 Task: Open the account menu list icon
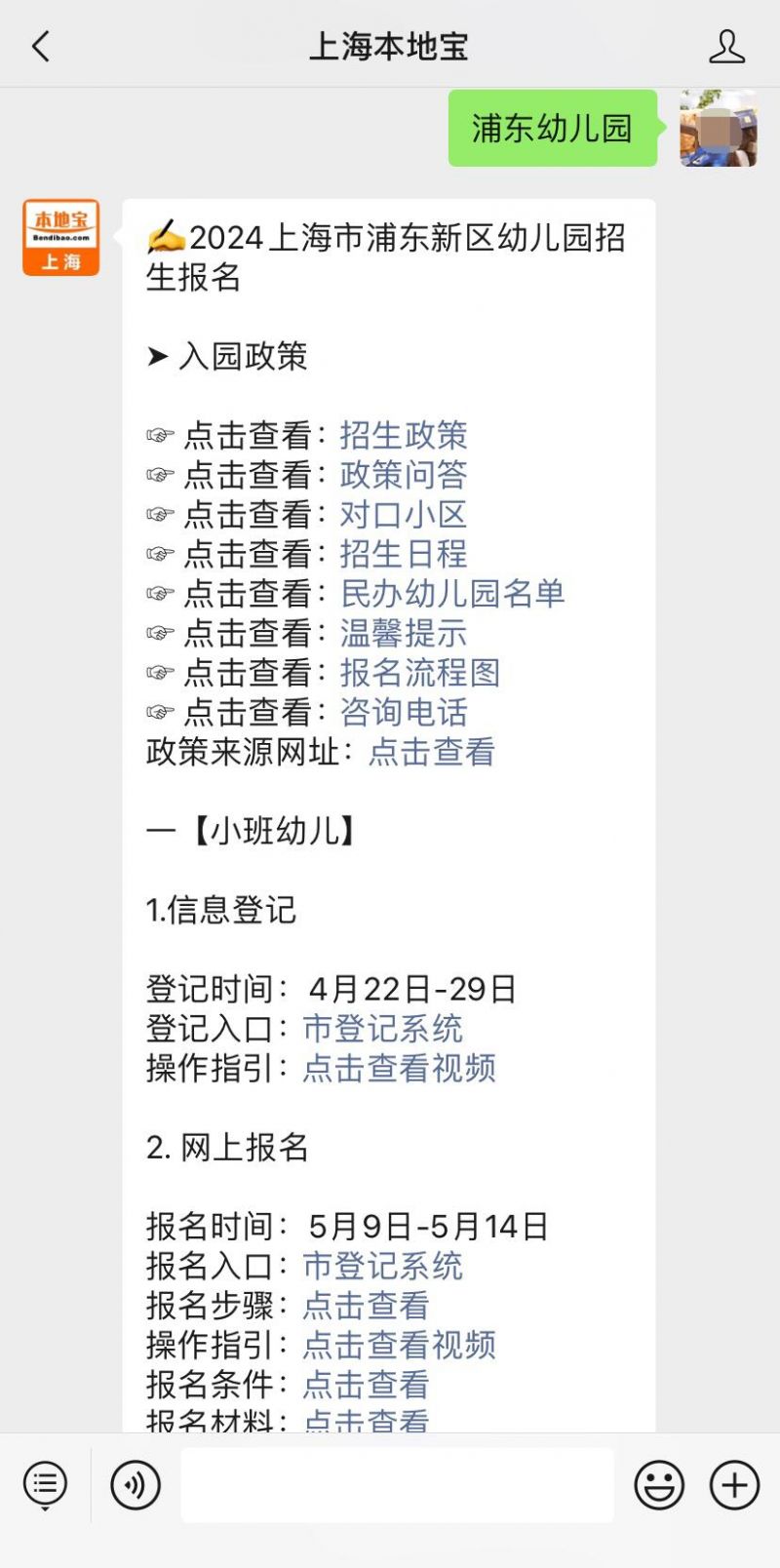(45, 1485)
